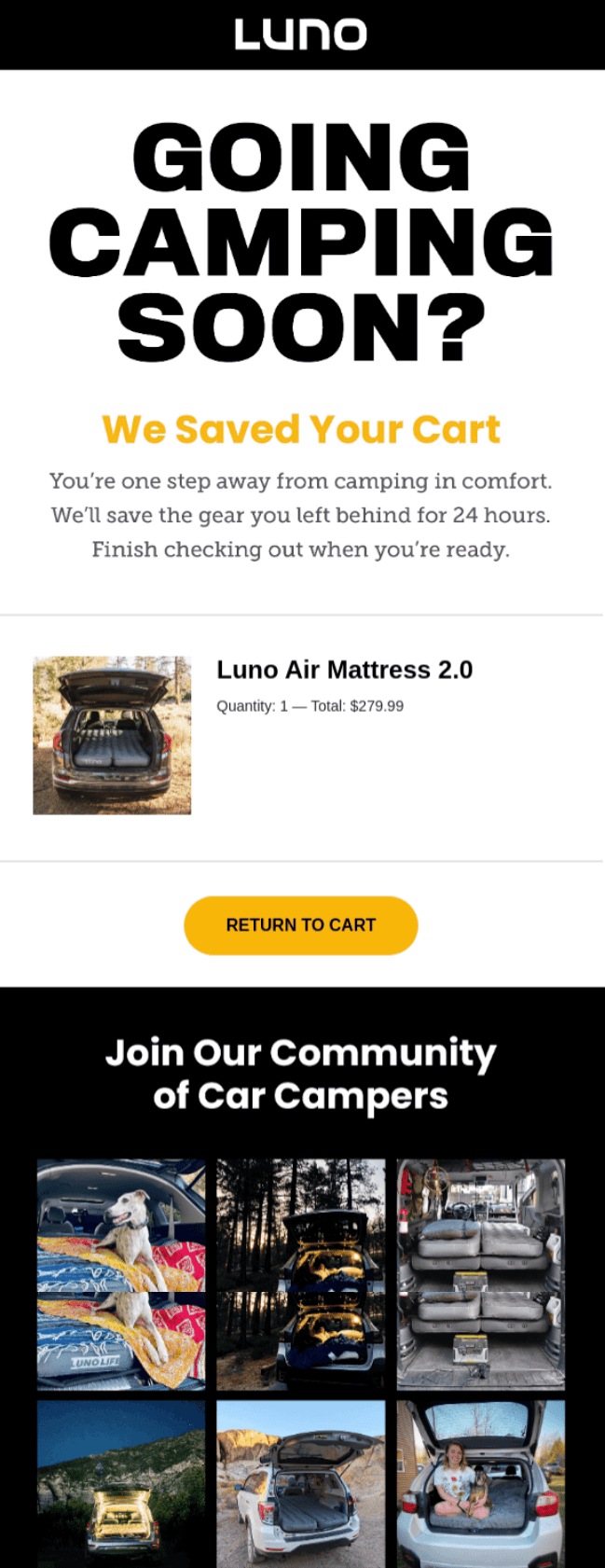View community photo of gray mattress inside van

tap(480, 1274)
